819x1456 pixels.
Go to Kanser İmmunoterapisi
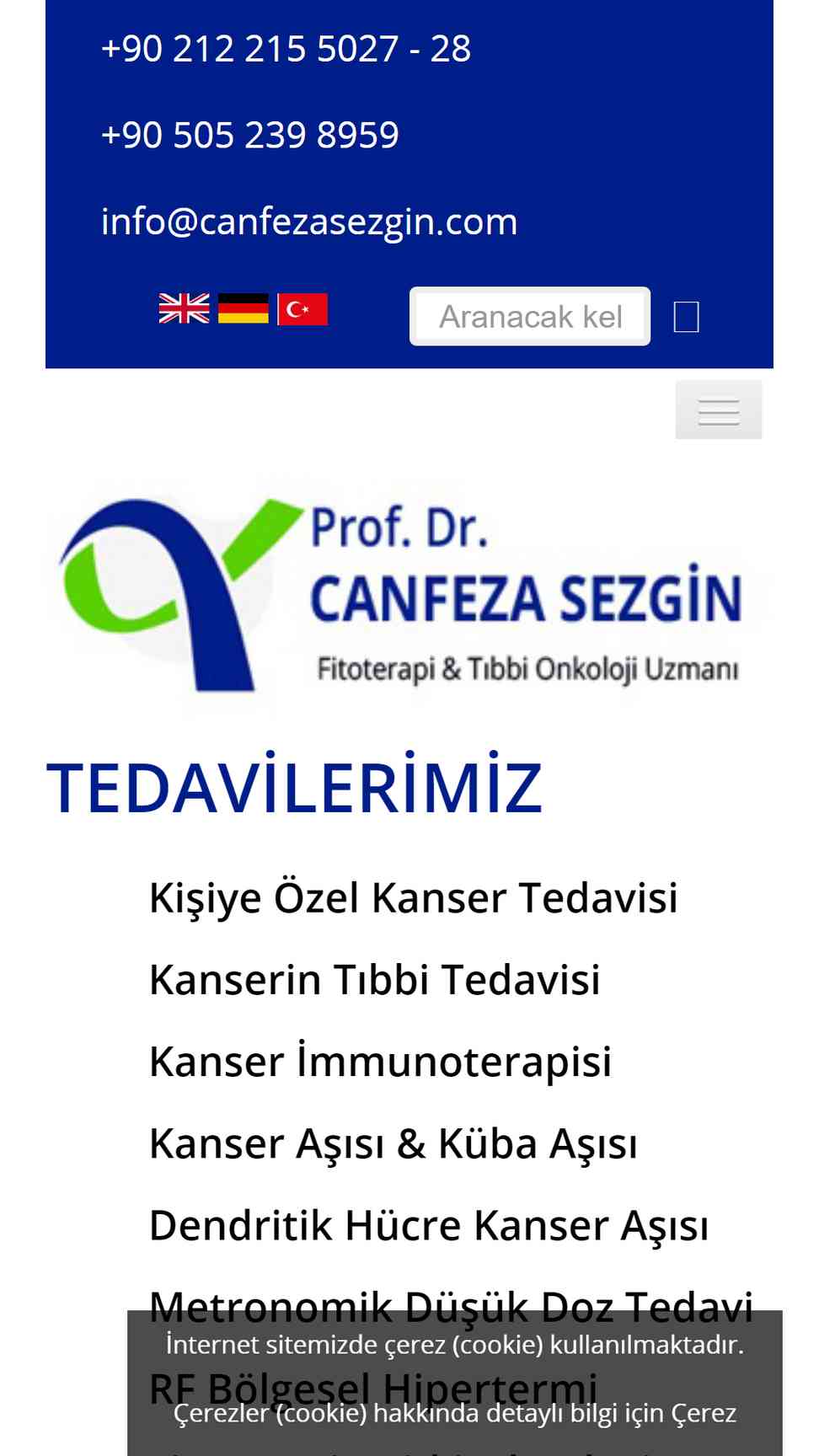(381, 1061)
